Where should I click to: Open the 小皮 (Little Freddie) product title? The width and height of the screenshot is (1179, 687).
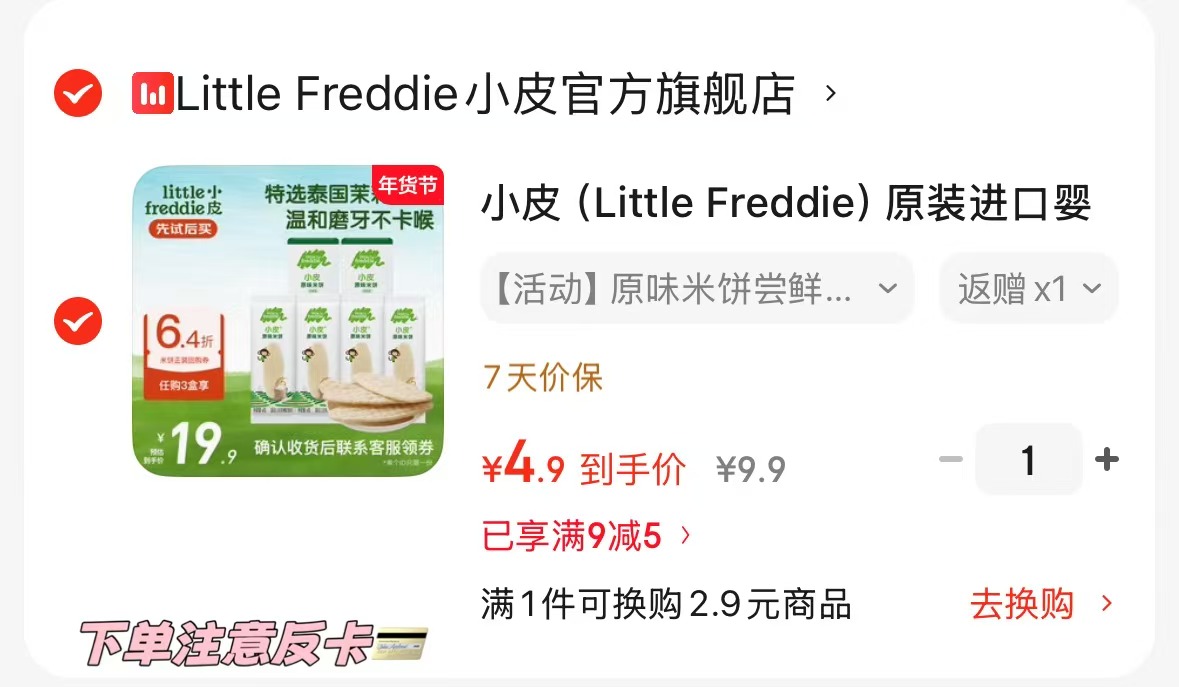tap(785, 204)
